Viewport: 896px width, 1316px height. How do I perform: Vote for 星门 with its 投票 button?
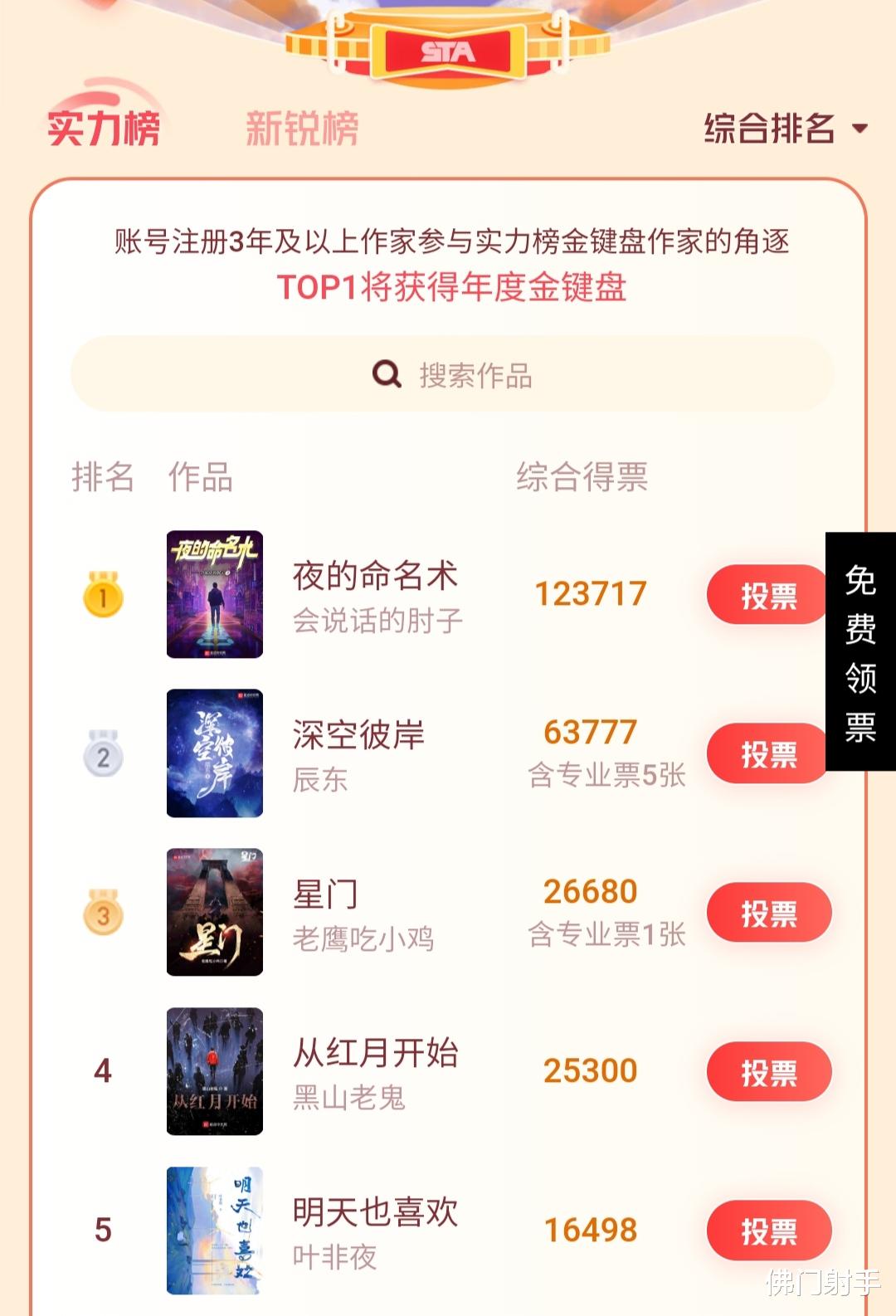768,912
